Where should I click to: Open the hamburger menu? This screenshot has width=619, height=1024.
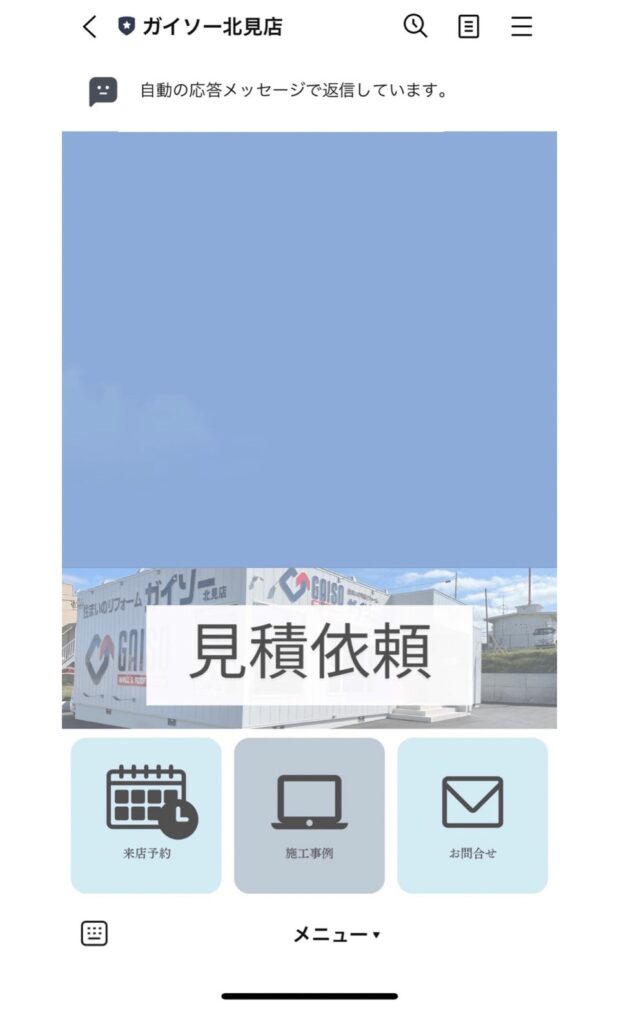click(x=521, y=27)
